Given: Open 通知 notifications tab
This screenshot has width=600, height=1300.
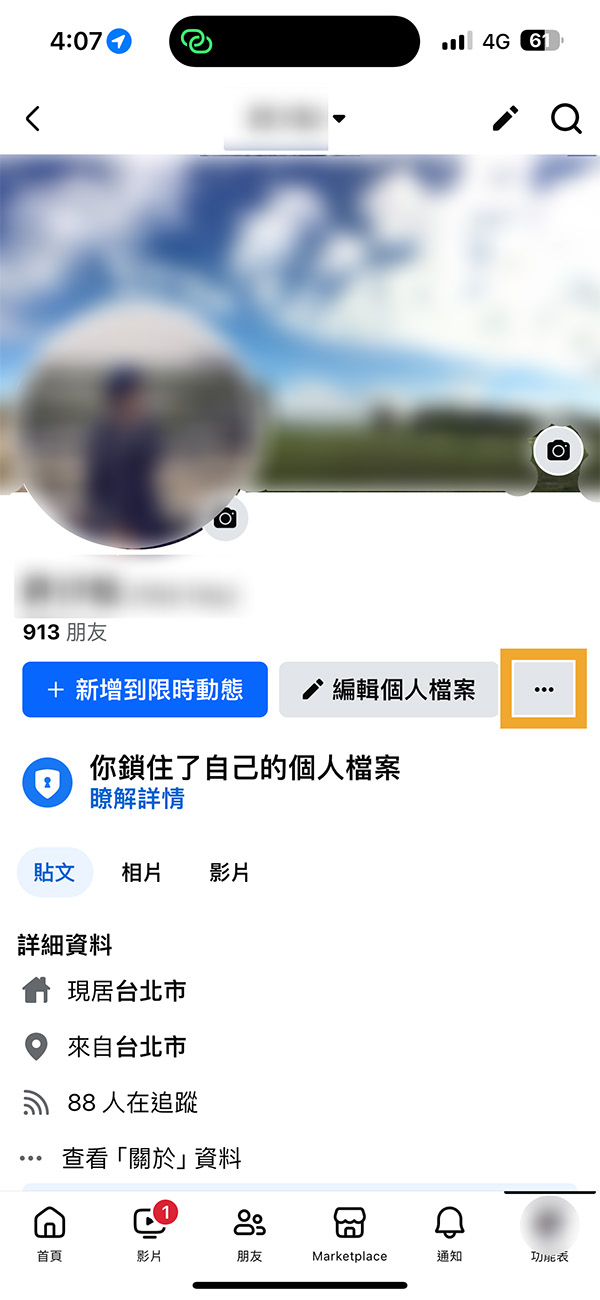Looking at the screenshot, I should click(x=449, y=1234).
